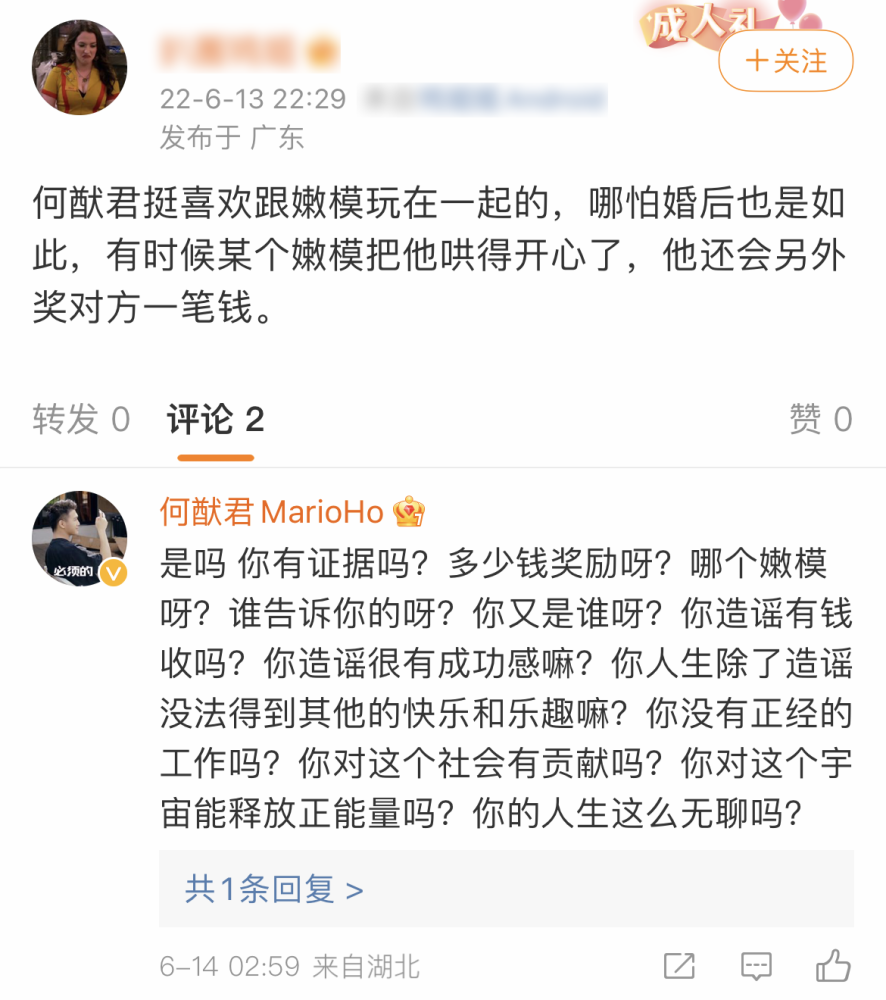Open the post author's profile picture
The width and height of the screenshot is (886, 1000).
(80, 68)
